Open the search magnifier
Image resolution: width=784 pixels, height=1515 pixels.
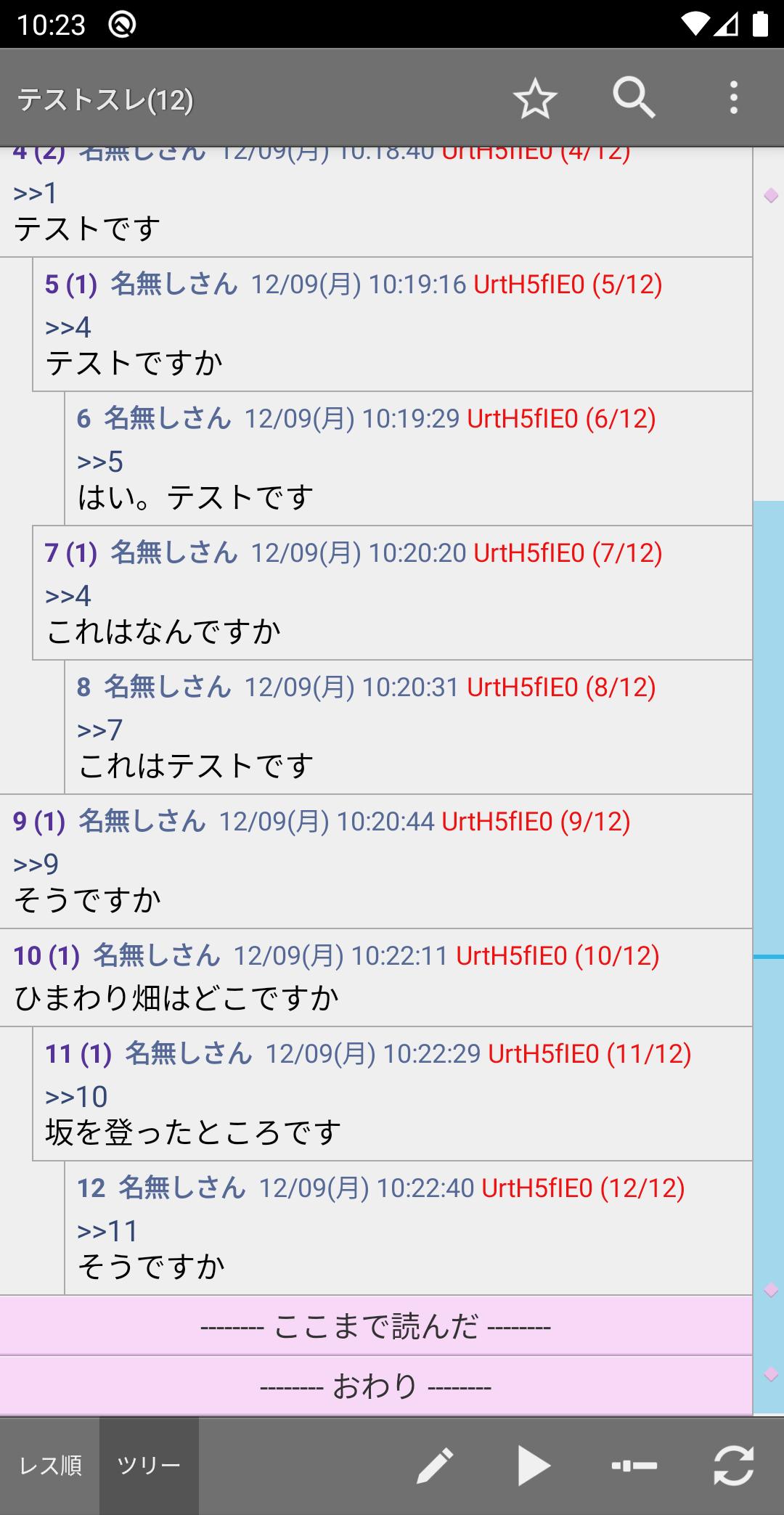click(634, 97)
